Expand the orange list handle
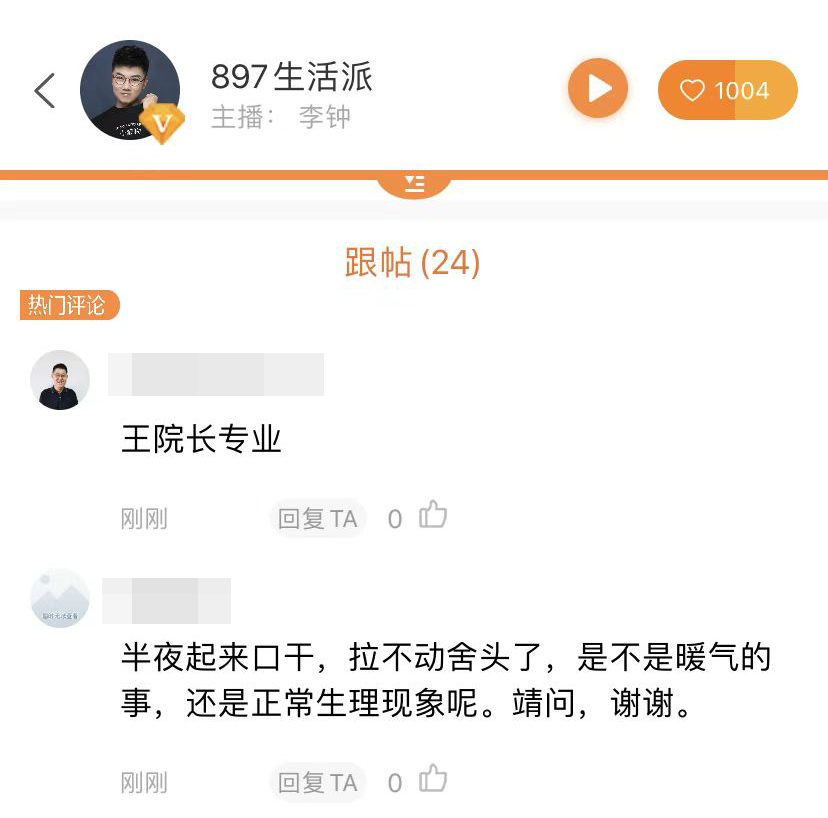The height and width of the screenshot is (818, 828). [x=414, y=184]
